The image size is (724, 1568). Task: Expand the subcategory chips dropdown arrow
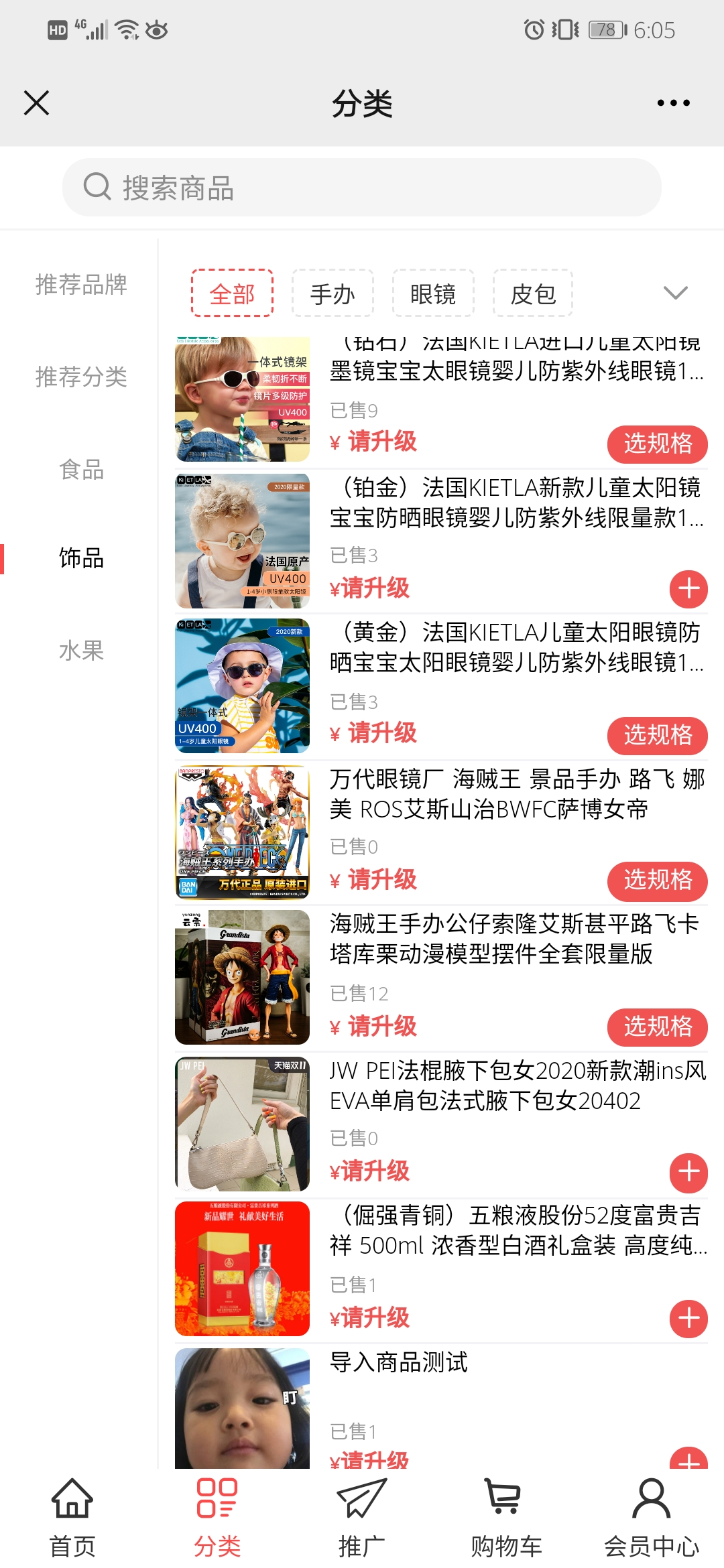click(675, 293)
